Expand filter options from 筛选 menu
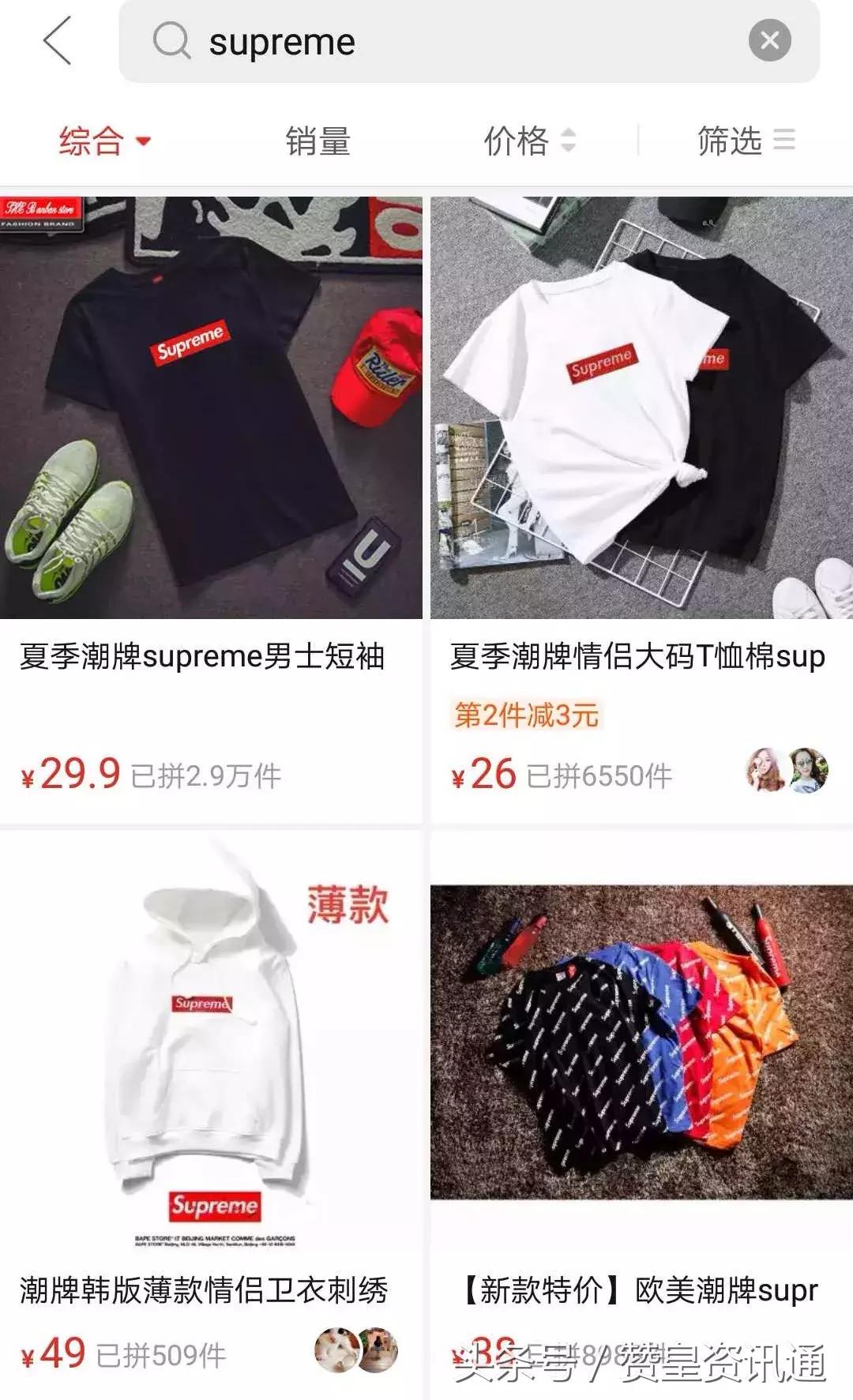The height and width of the screenshot is (1400, 853). tap(783, 140)
